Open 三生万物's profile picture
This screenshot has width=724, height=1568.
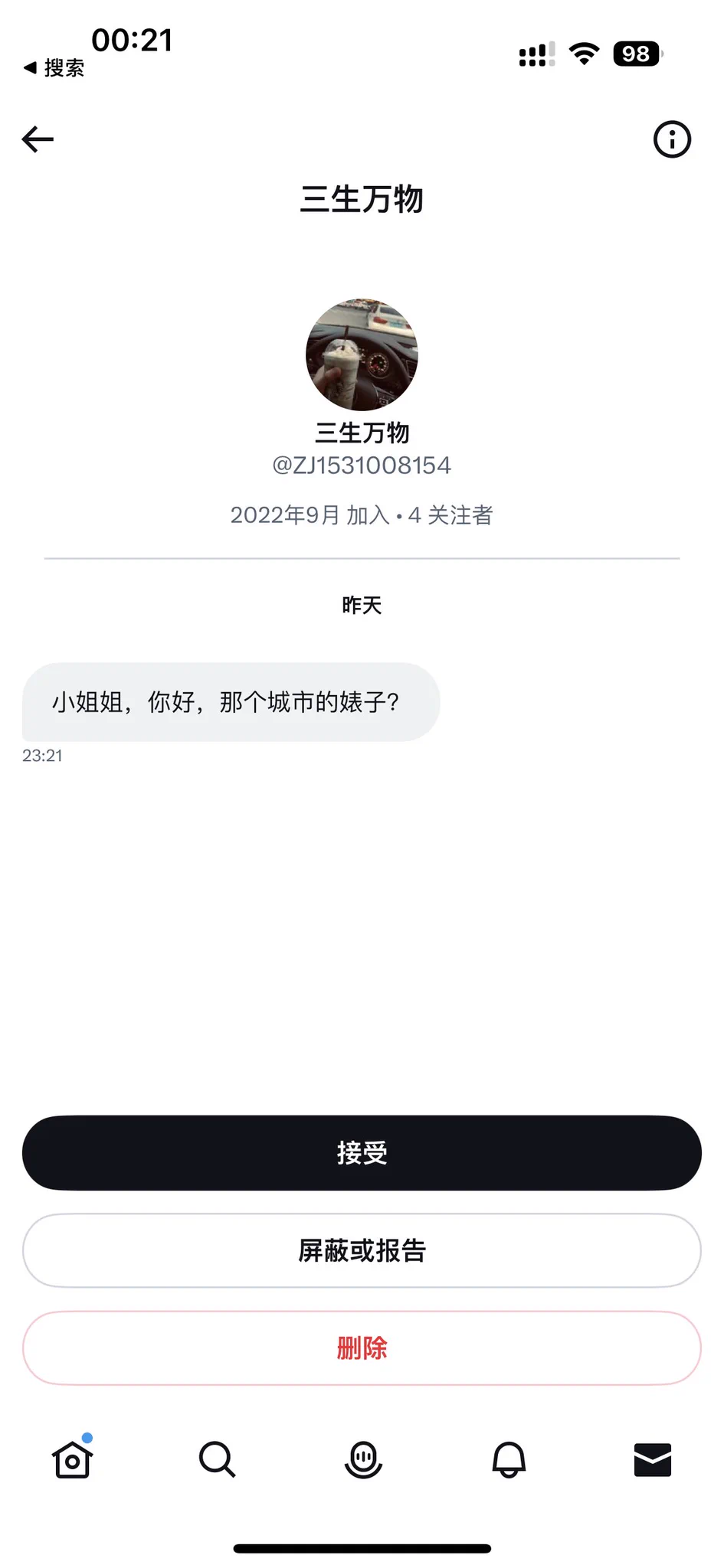362,354
